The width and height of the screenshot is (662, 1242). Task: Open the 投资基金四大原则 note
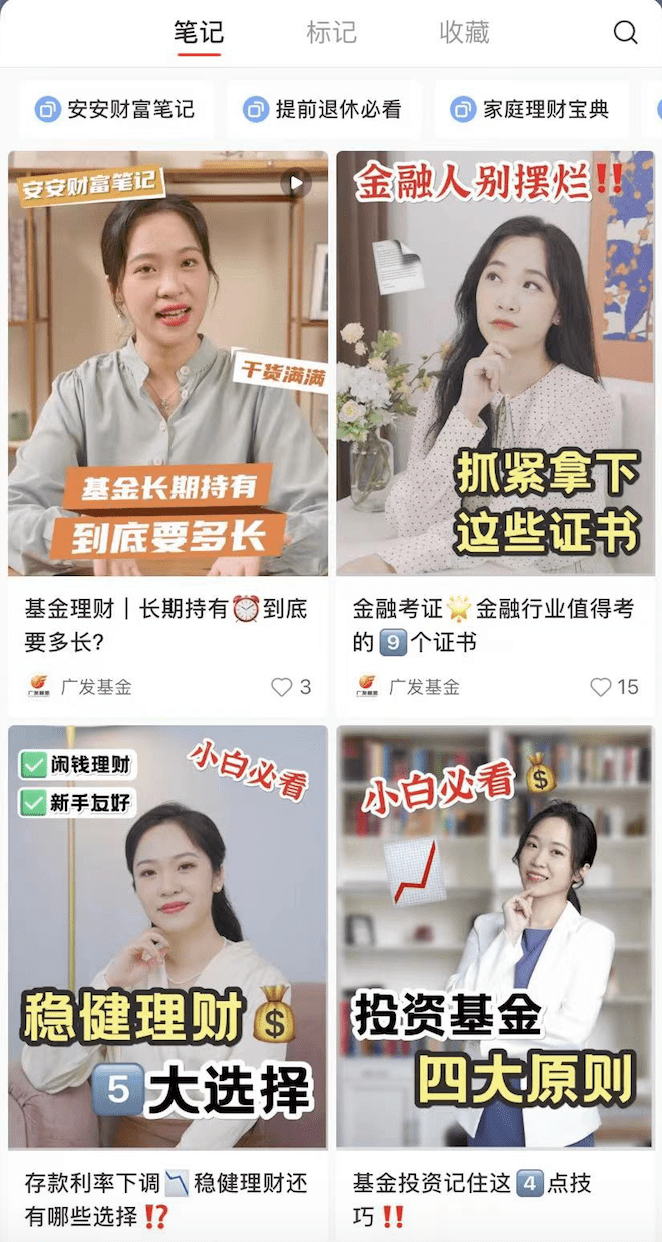coord(495,935)
